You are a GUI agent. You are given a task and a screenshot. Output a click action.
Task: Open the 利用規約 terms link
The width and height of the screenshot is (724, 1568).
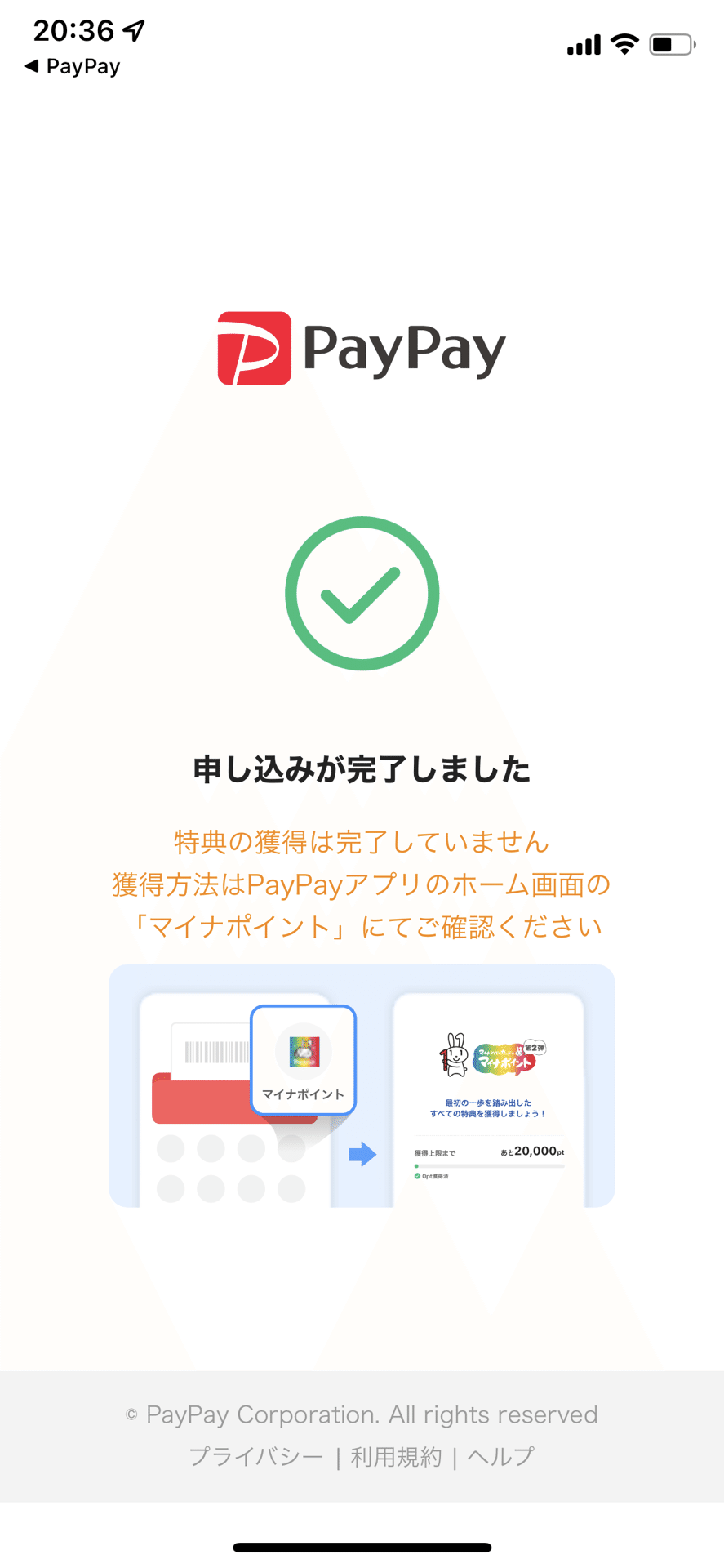pyautogui.click(x=396, y=1456)
